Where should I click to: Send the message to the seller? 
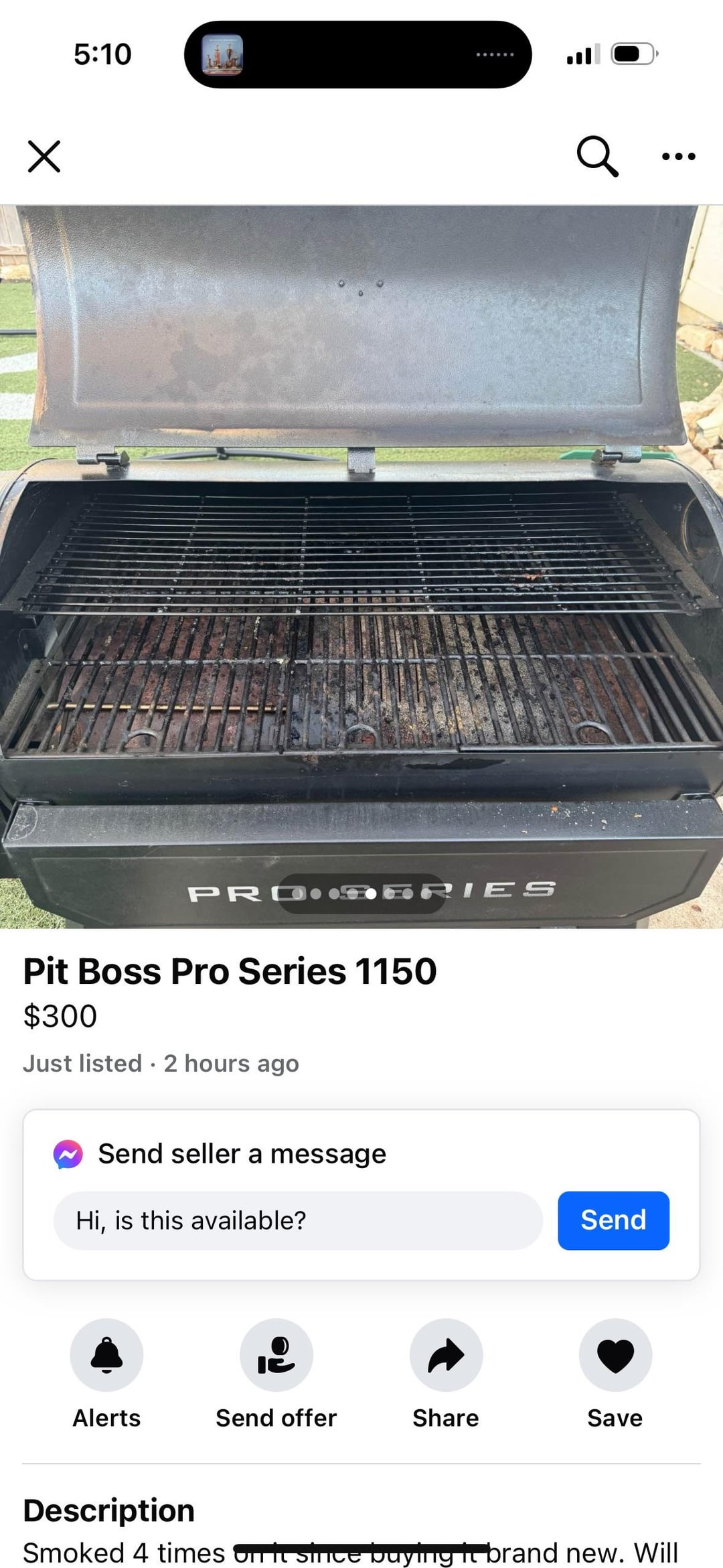click(613, 1220)
